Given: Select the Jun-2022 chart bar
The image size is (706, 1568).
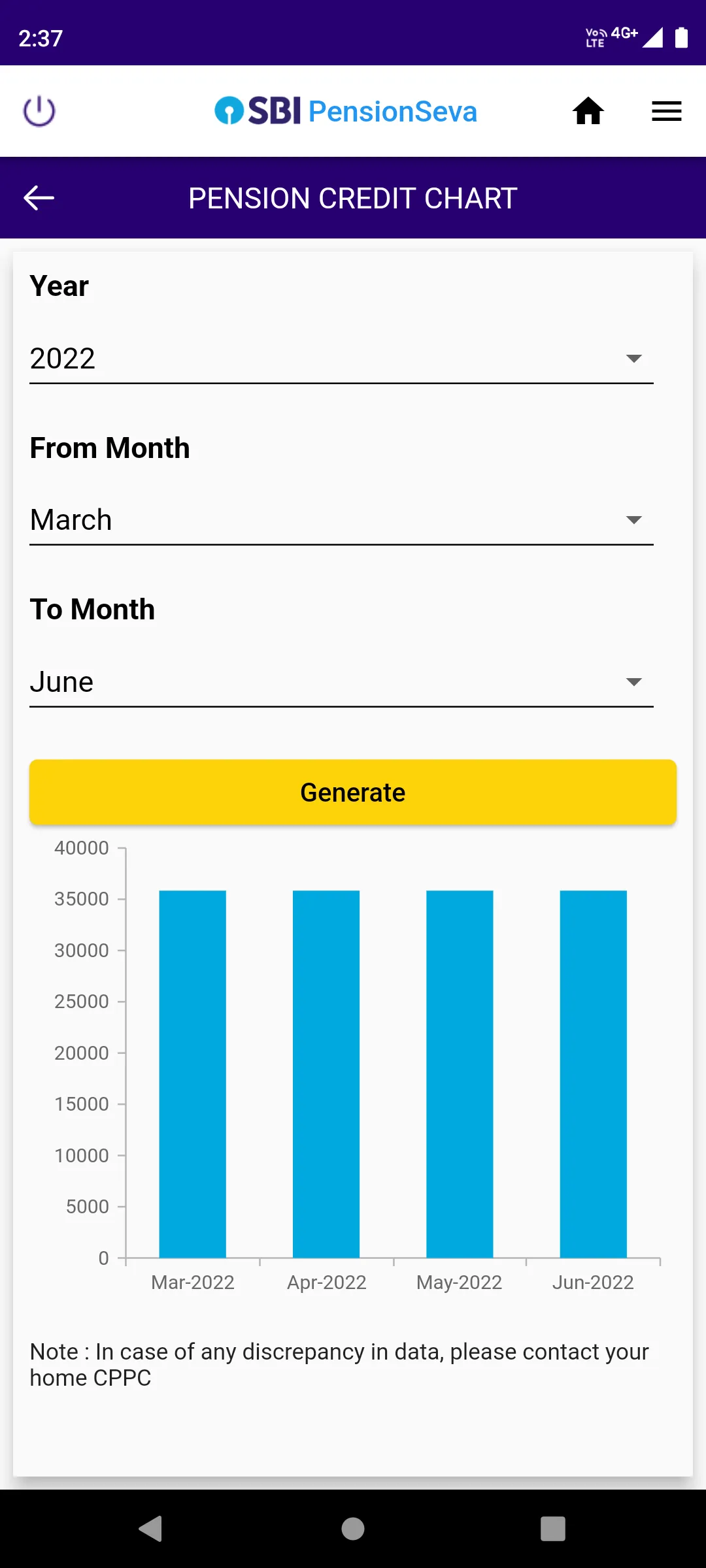Looking at the screenshot, I should (x=591, y=1078).
